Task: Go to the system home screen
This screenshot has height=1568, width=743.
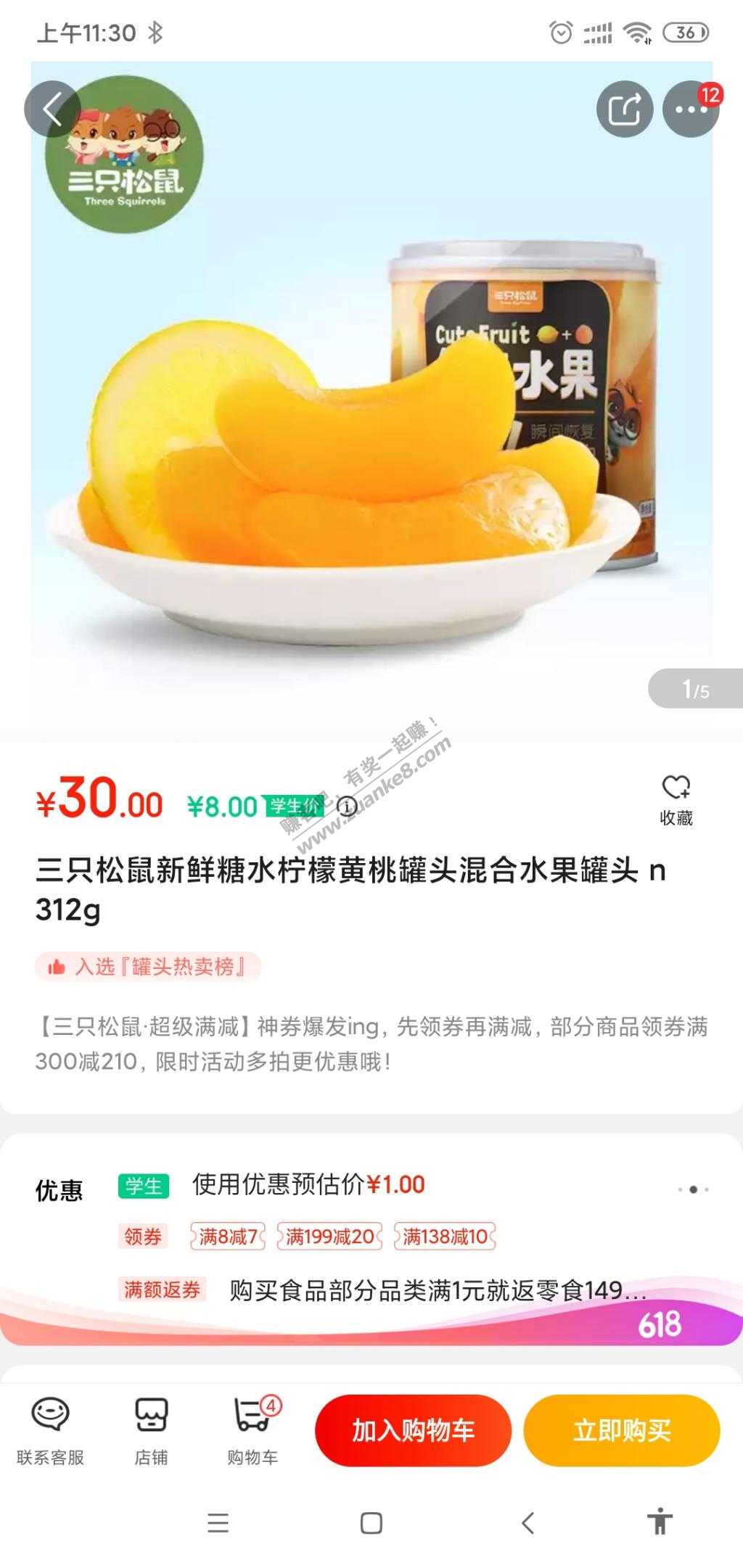Action: 371,1523
